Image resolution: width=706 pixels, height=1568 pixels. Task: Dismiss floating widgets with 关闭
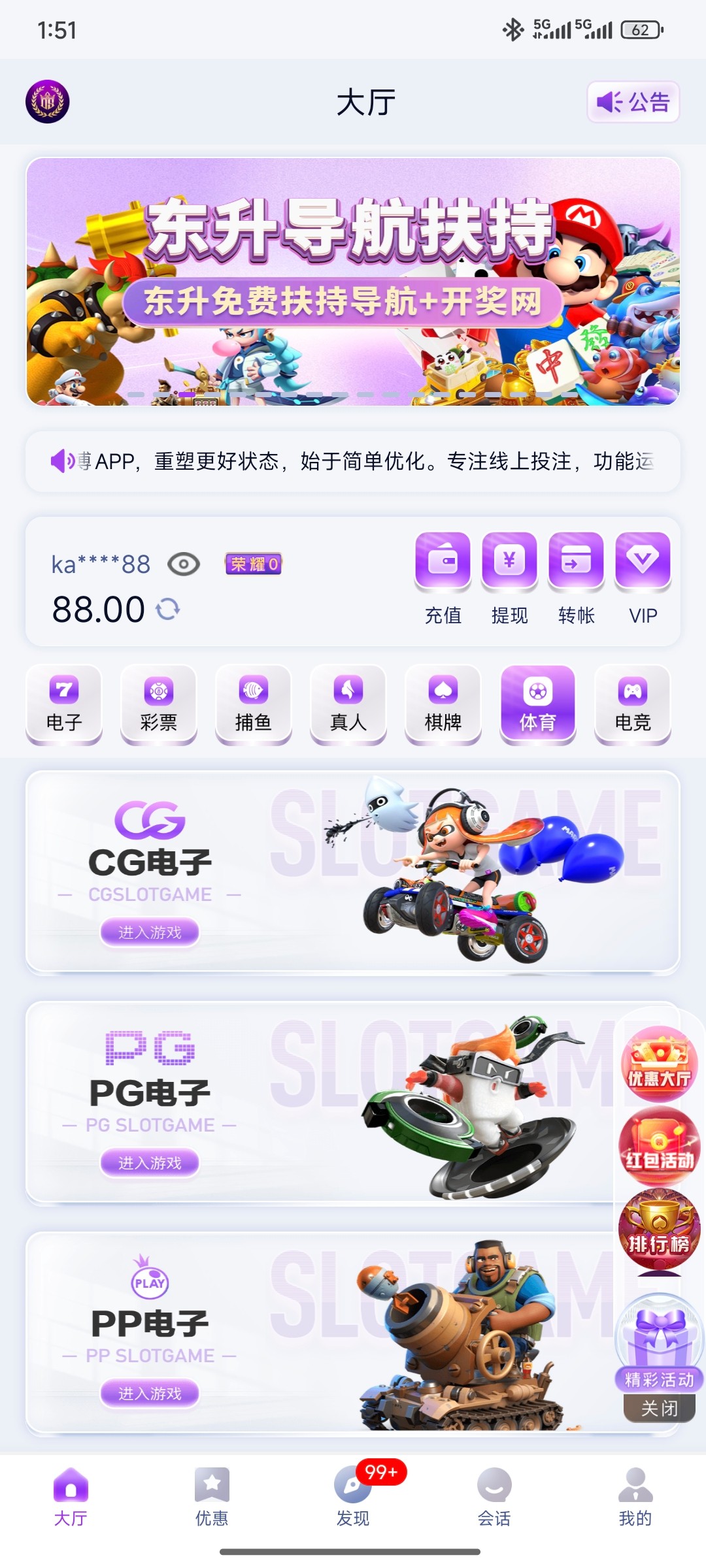coord(659,1408)
